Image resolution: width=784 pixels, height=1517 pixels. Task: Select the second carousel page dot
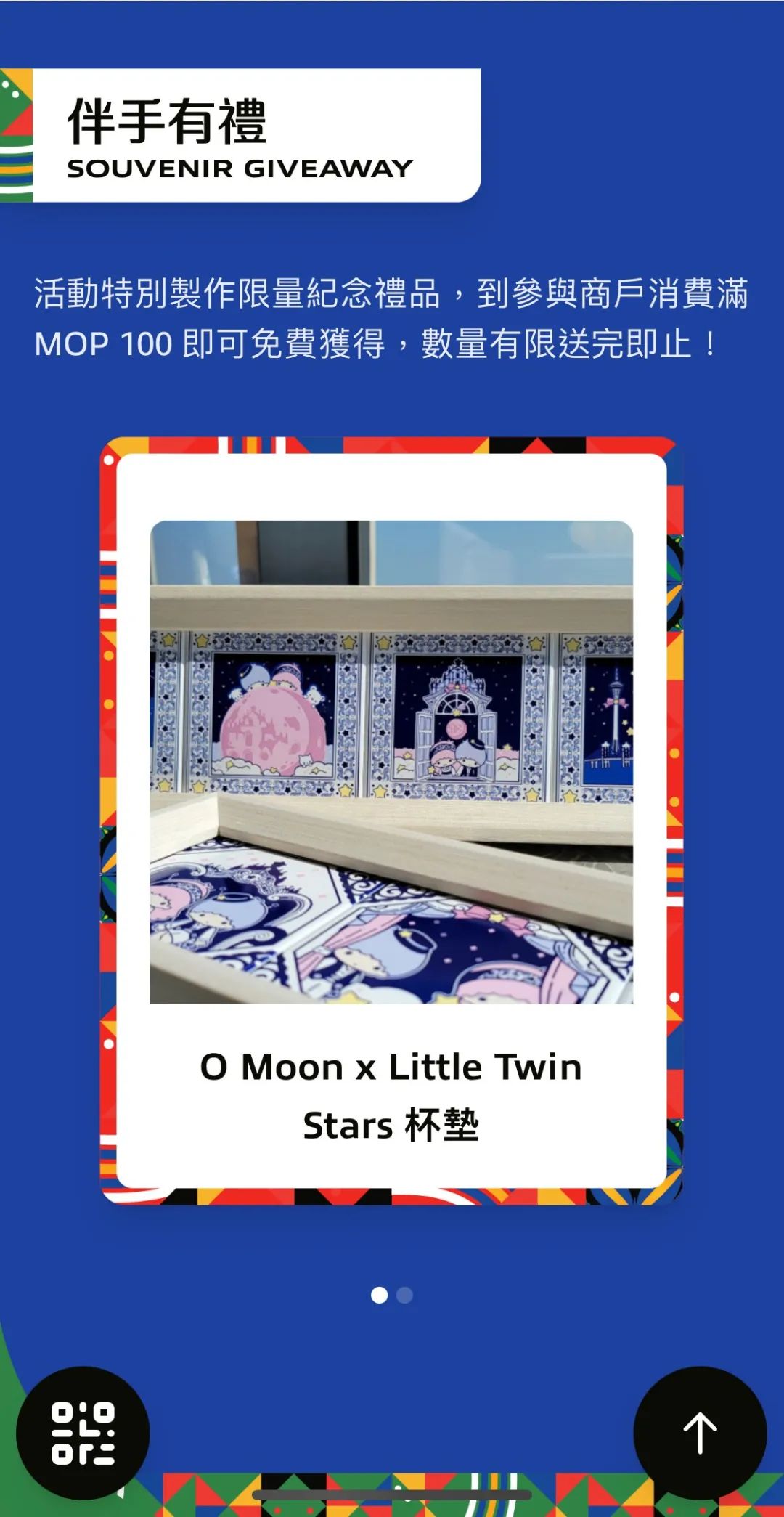(x=405, y=1295)
